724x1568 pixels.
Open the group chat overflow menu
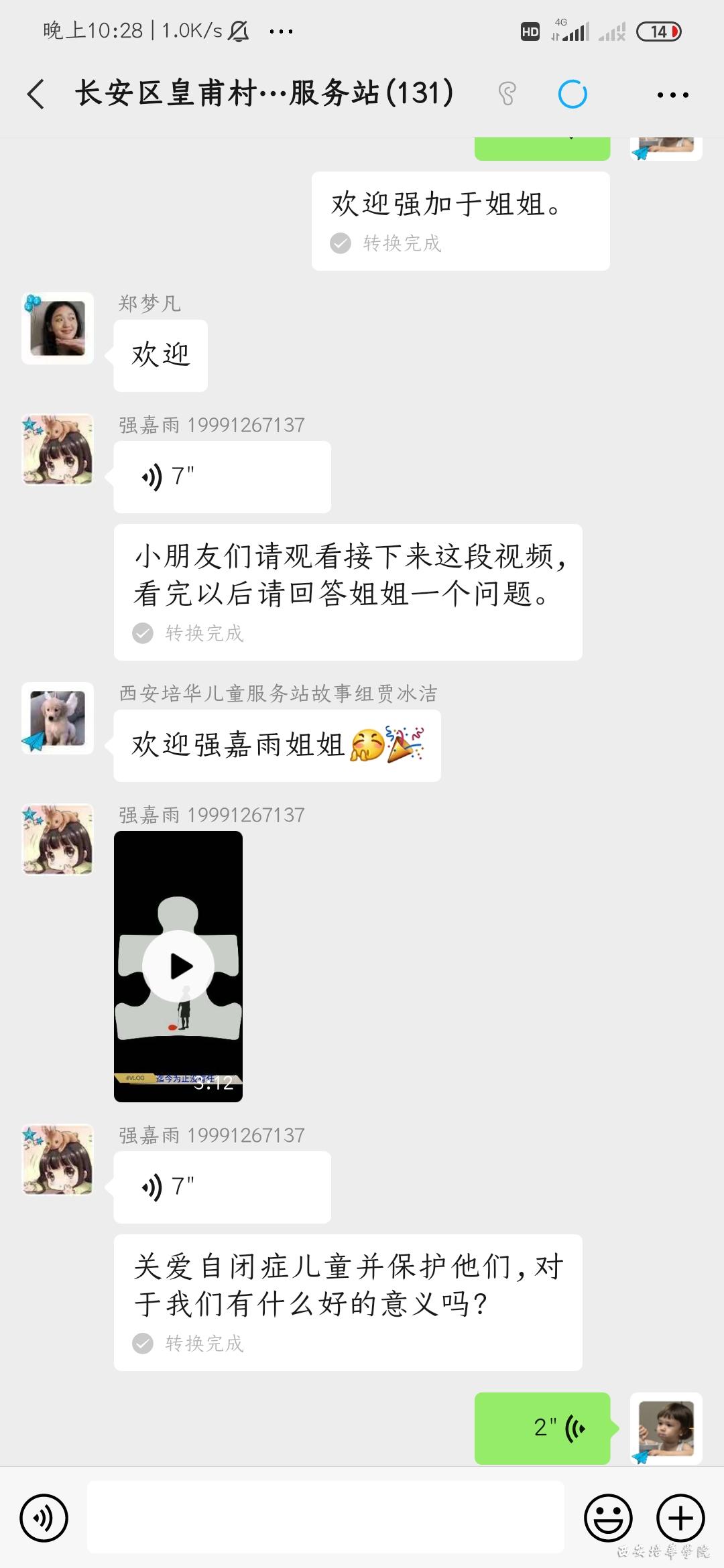pos(672,95)
